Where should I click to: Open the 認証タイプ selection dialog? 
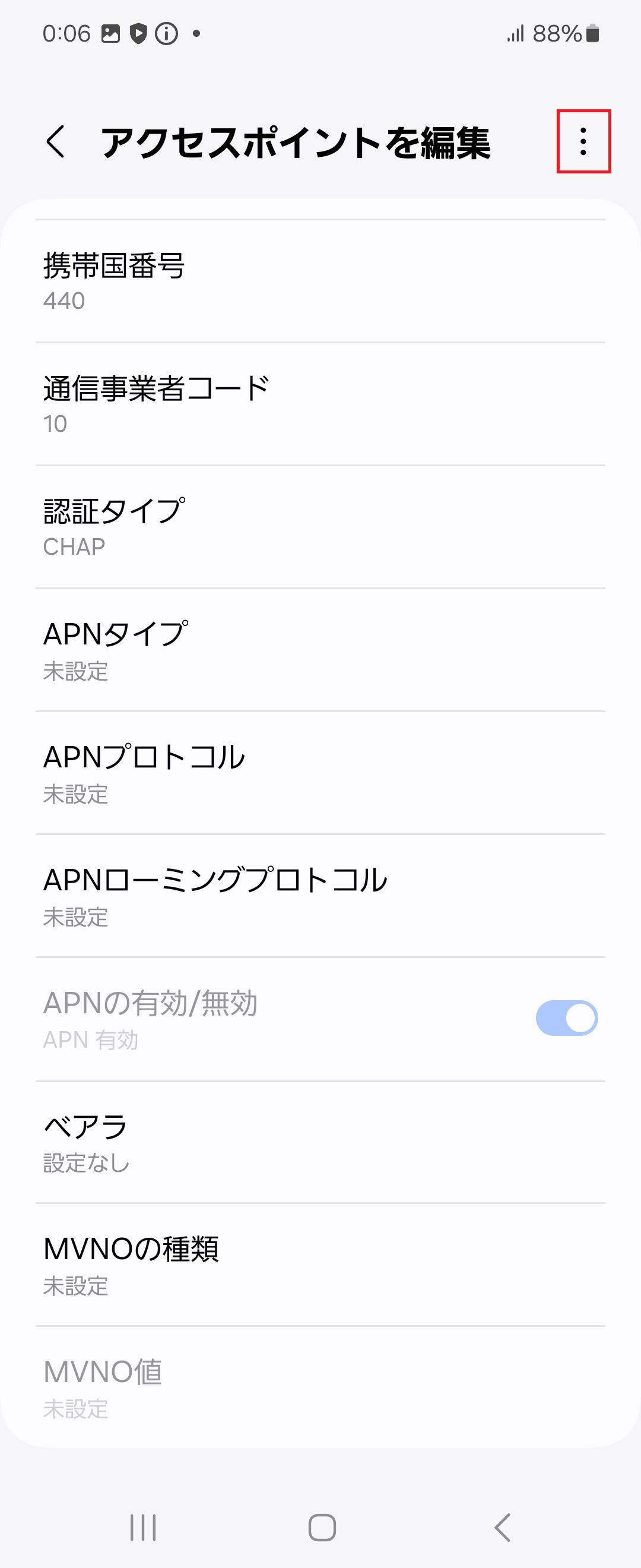[x=243, y=524]
